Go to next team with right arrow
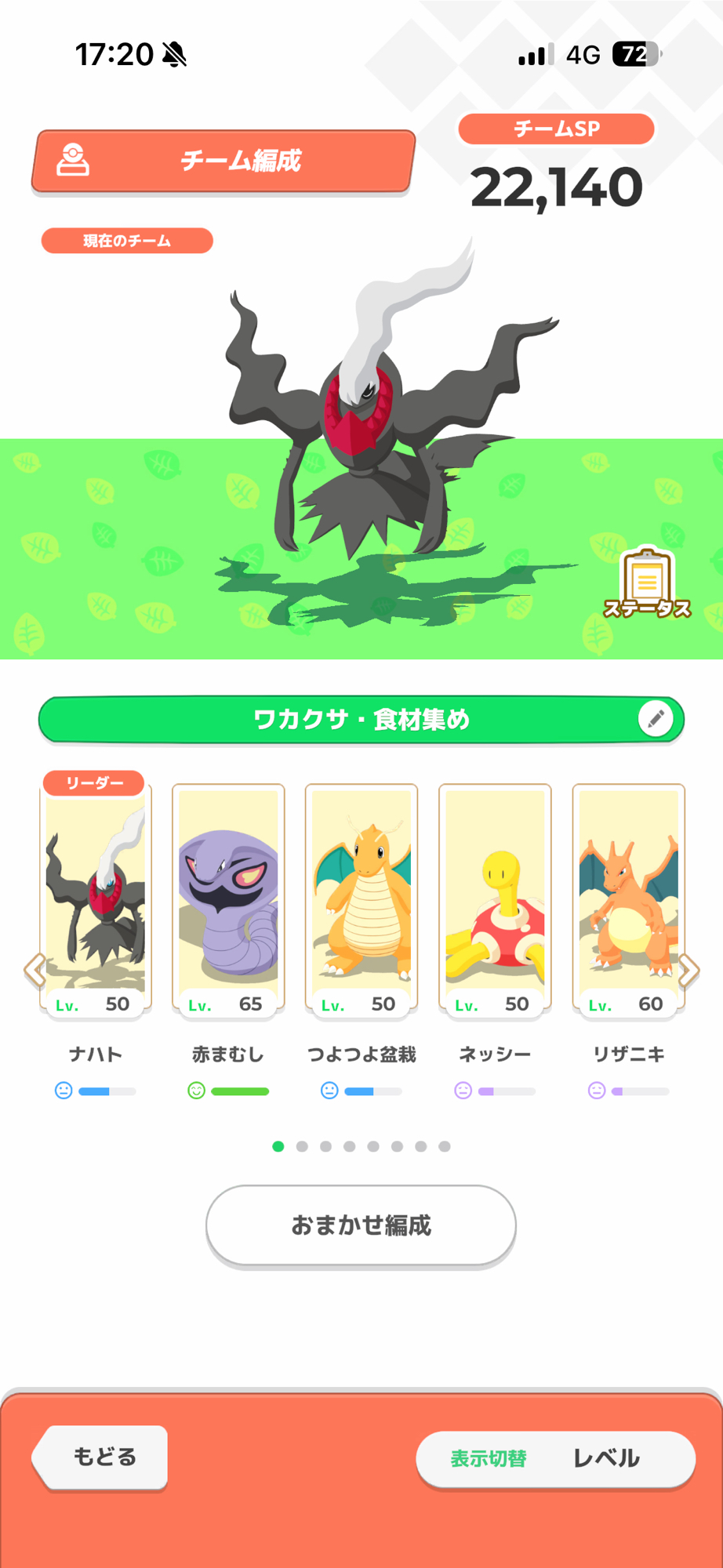 click(x=688, y=971)
